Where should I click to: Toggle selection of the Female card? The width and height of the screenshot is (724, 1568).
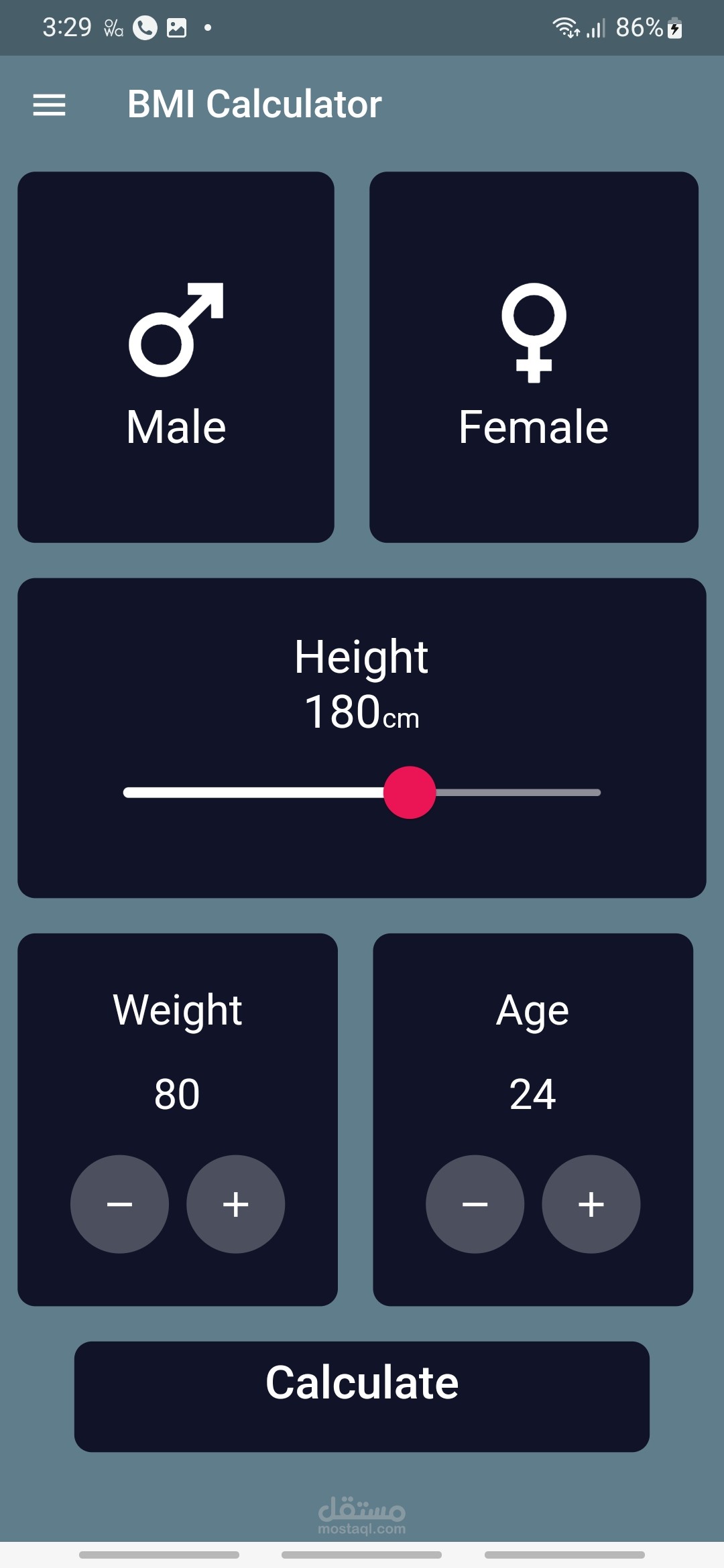click(533, 355)
